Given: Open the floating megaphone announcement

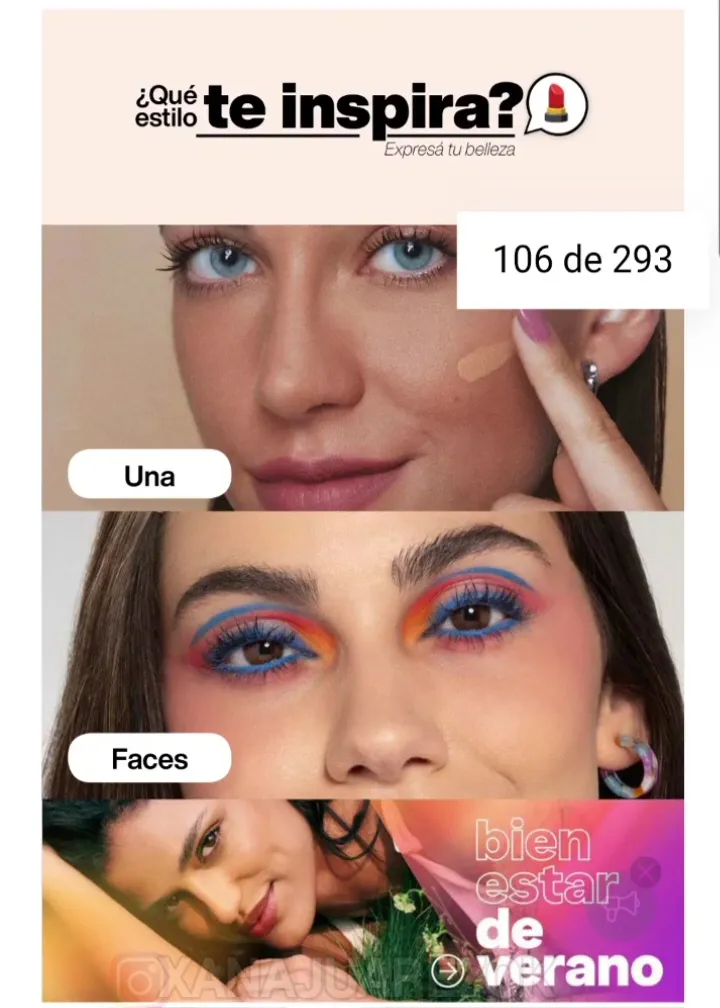Looking at the screenshot, I should coord(622,906).
